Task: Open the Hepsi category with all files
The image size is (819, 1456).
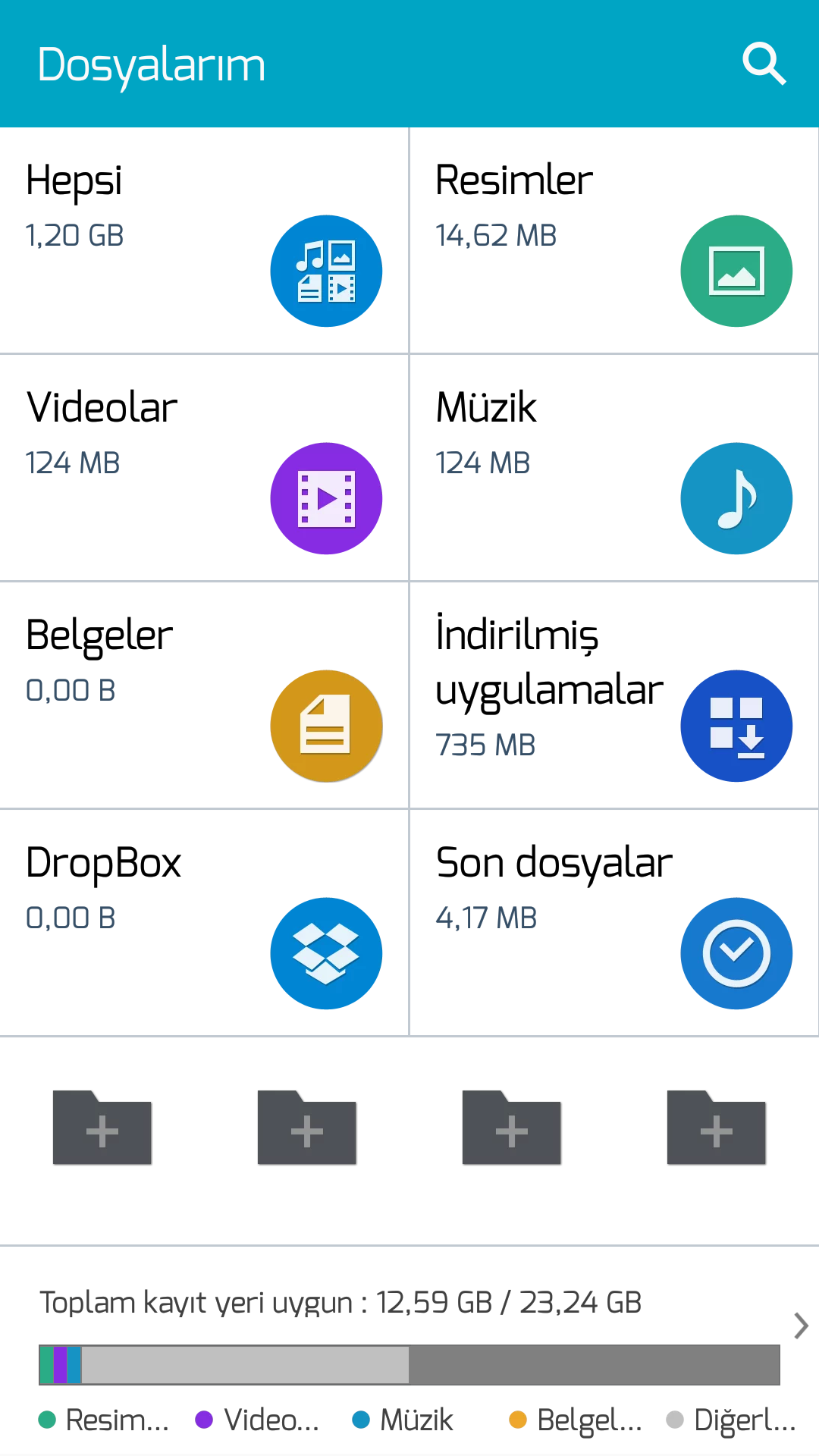Action: (204, 240)
